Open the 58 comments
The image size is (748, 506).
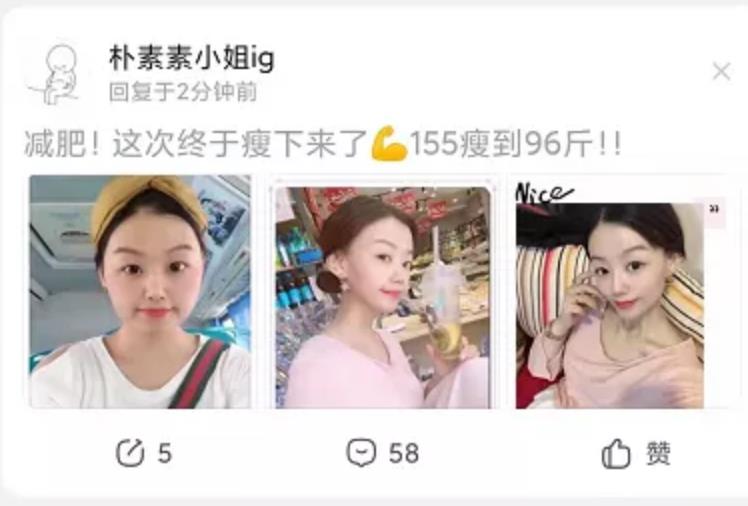pos(382,453)
